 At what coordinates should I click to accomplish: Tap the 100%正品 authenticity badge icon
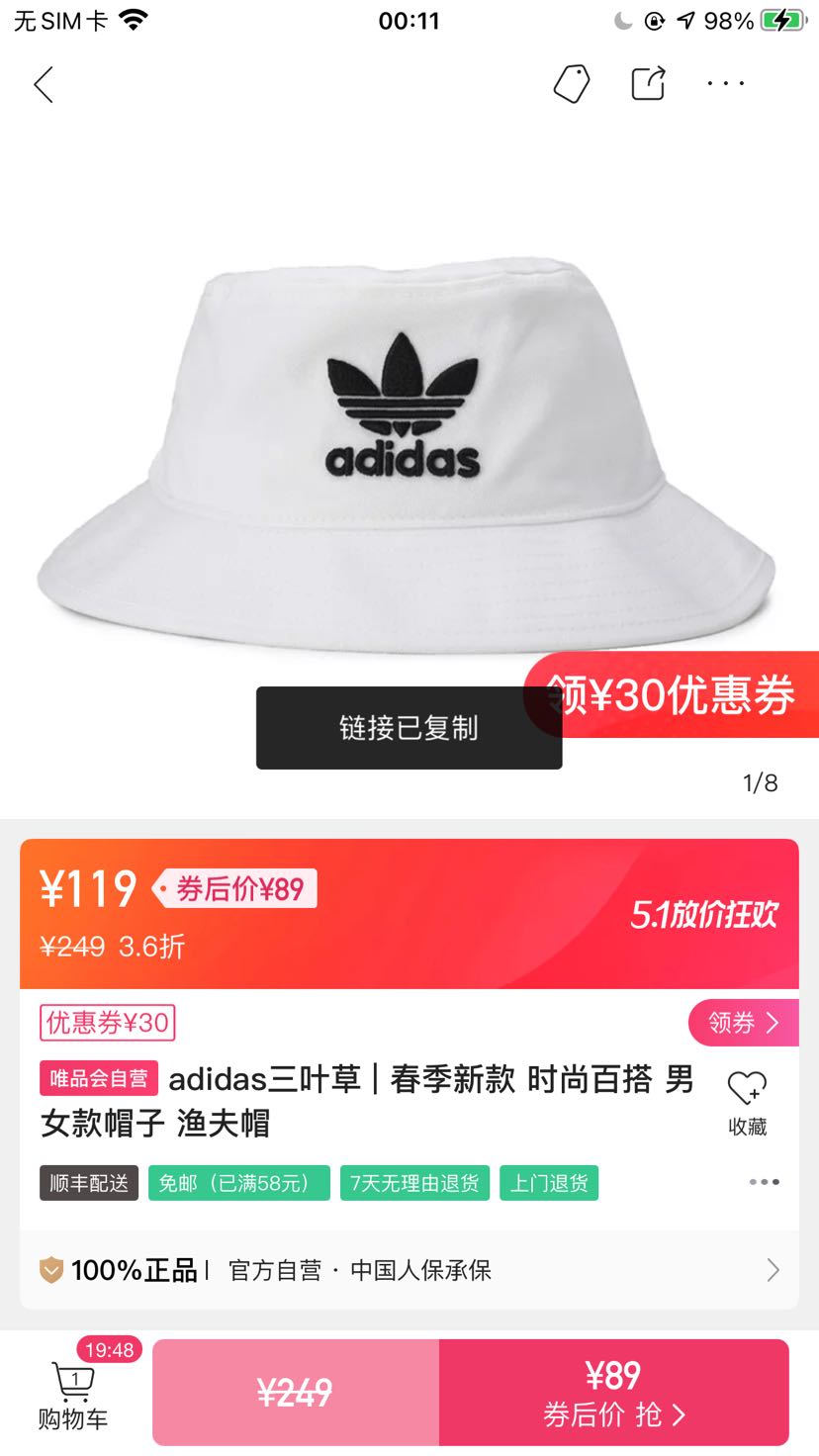pyautogui.click(x=48, y=1269)
